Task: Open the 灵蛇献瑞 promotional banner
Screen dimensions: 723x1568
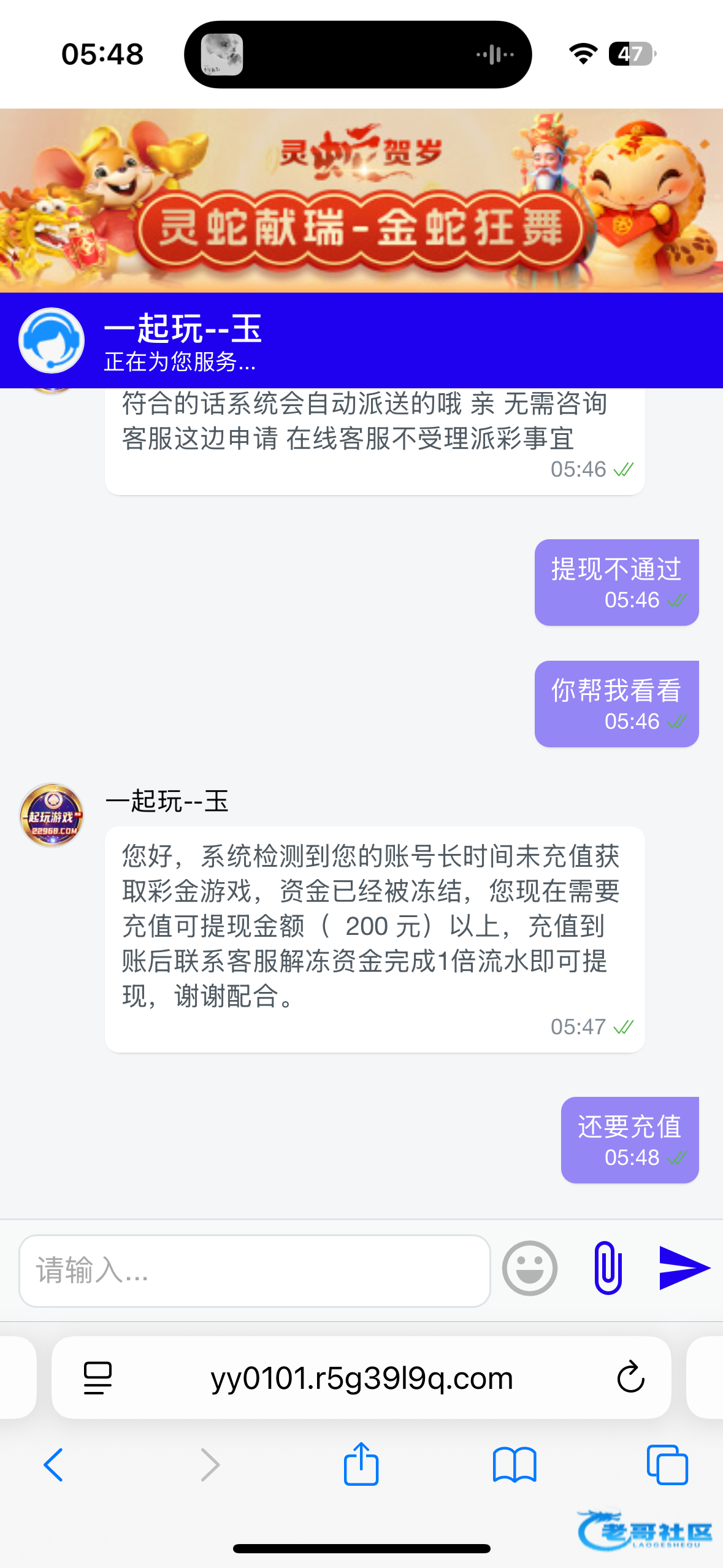Action: 361,201
